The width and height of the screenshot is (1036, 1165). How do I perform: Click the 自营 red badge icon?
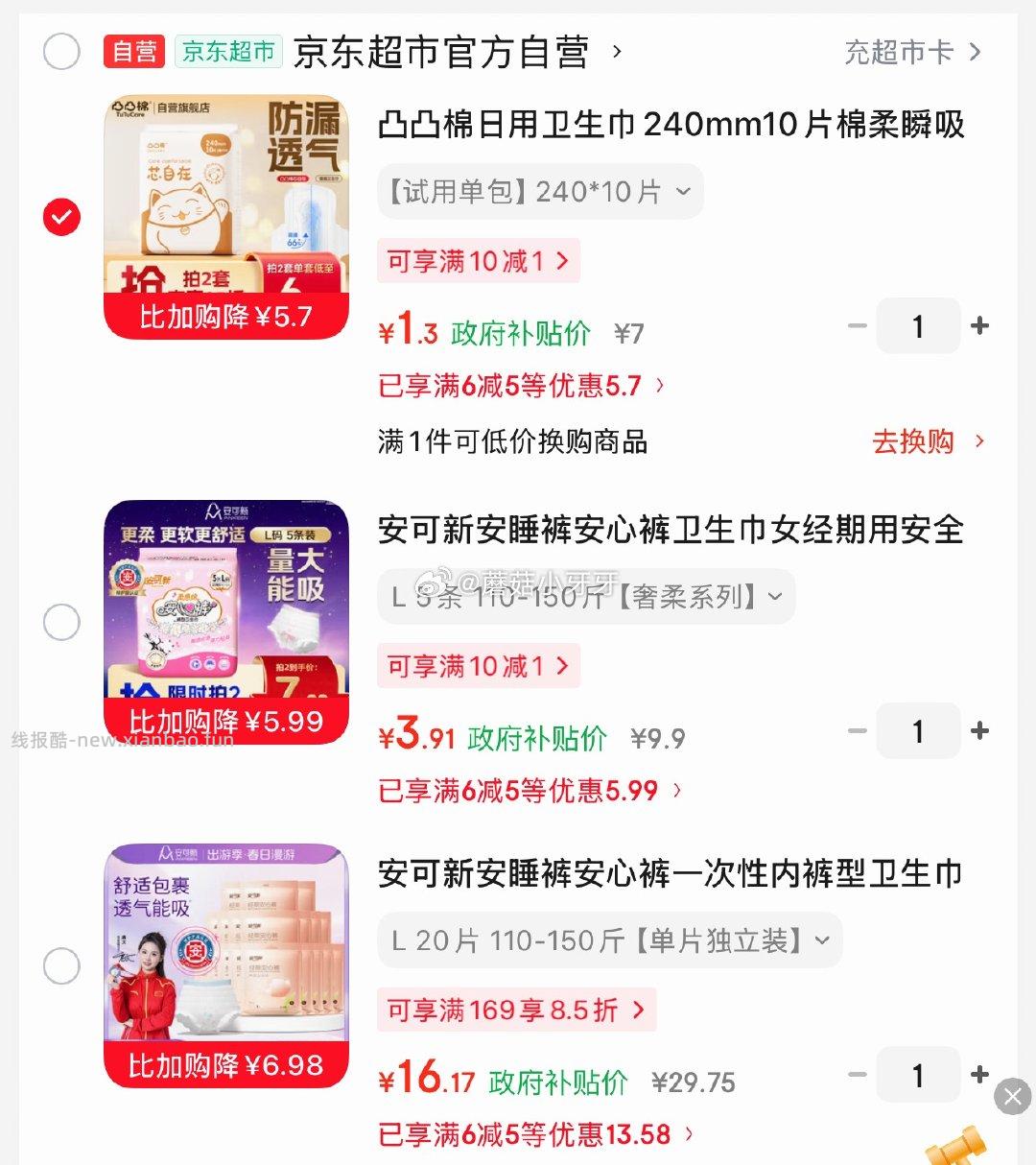pyautogui.click(x=133, y=52)
